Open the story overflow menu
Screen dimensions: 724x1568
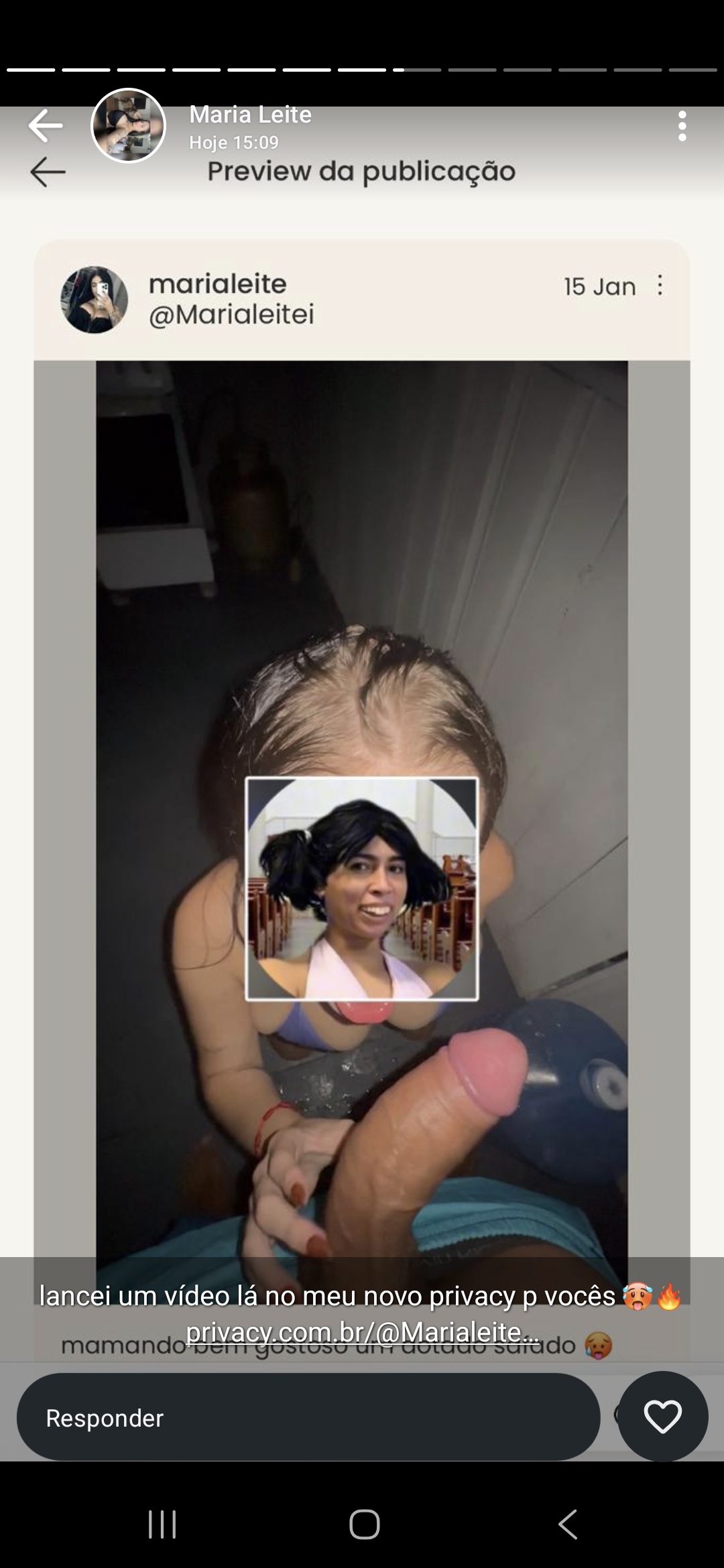682,126
